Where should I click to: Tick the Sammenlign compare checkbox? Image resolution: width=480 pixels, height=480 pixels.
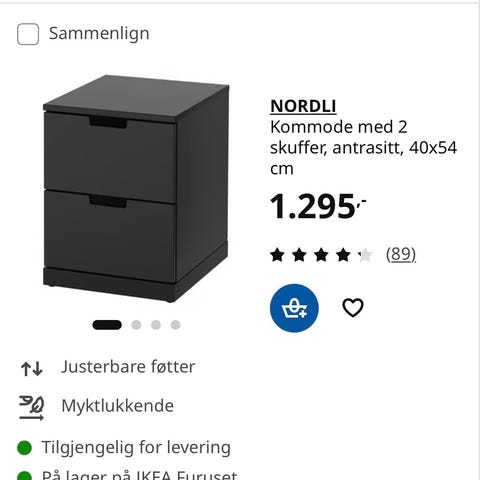[28, 34]
